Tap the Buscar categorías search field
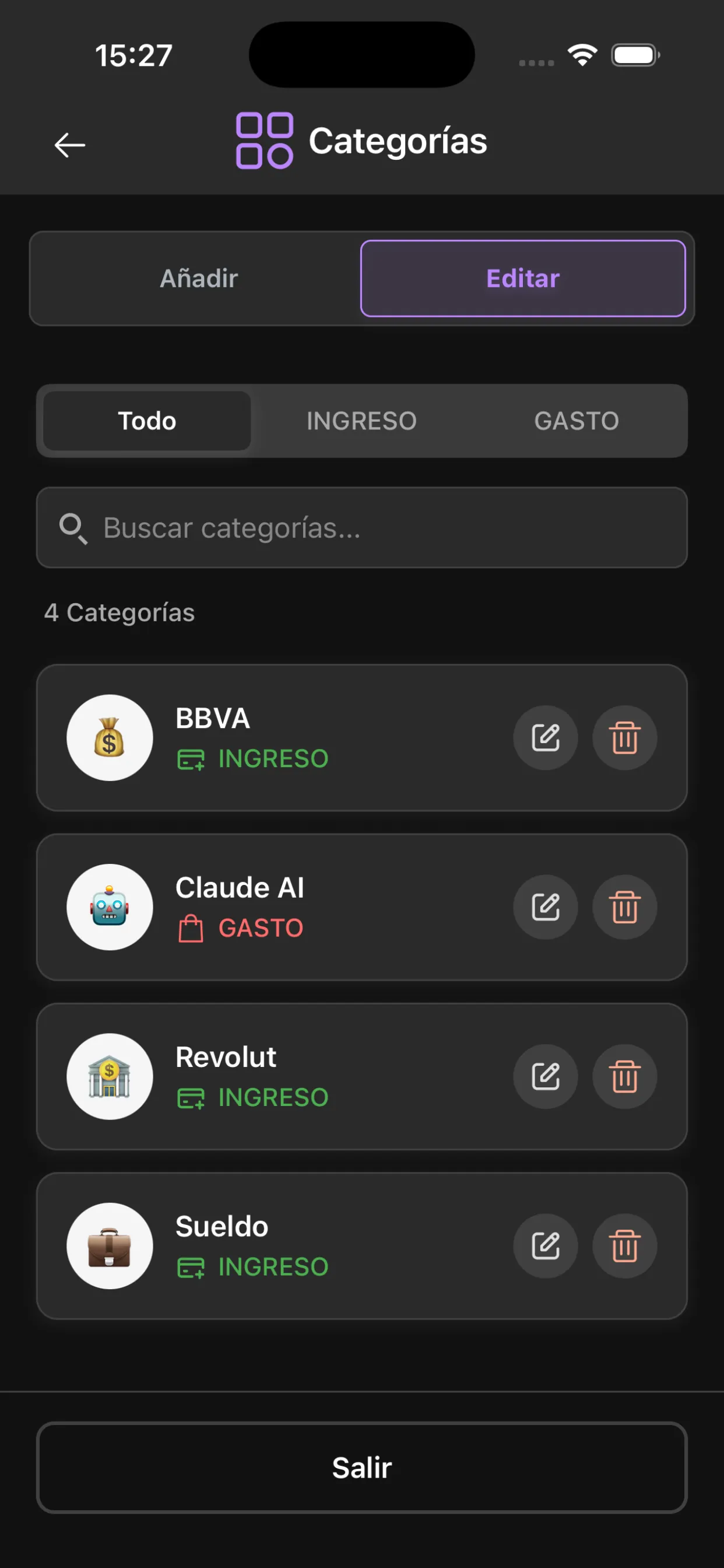This screenshot has height=1568, width=724. (x=362, y=528)
